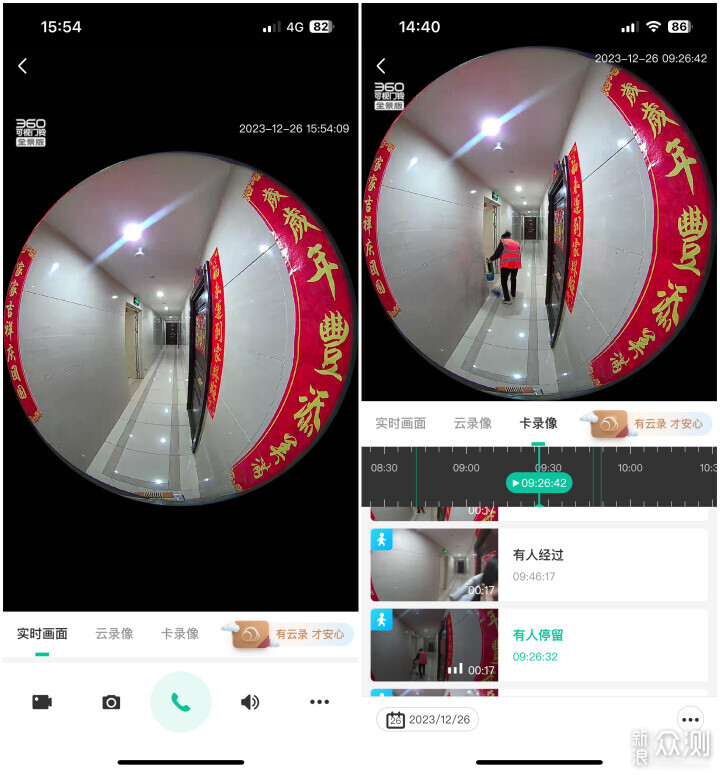720x775 pixels.
Task: Toggle the speaker sound icon
Action: coord(250,702)
